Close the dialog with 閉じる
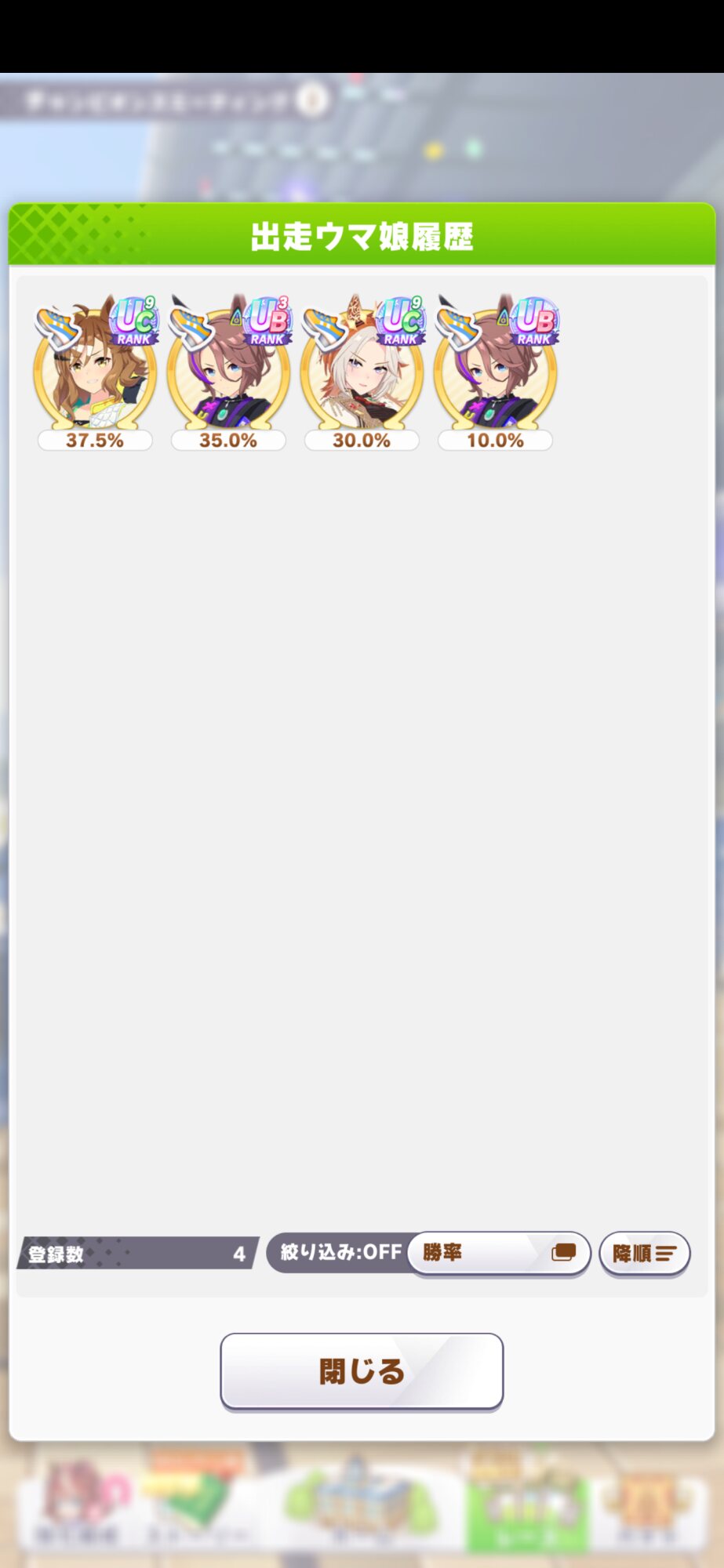724x1568 pixels. (x=362, y=1371)
